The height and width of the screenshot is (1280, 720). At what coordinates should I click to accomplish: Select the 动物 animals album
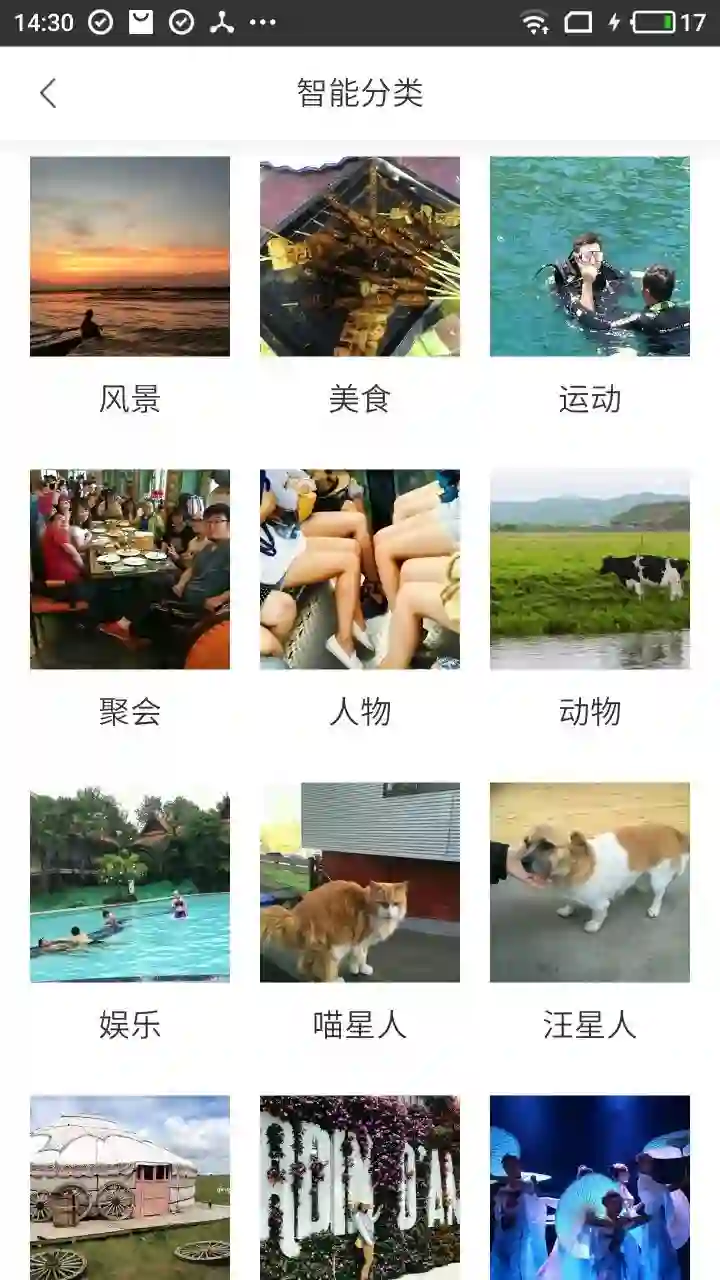(x=590, y=569)
